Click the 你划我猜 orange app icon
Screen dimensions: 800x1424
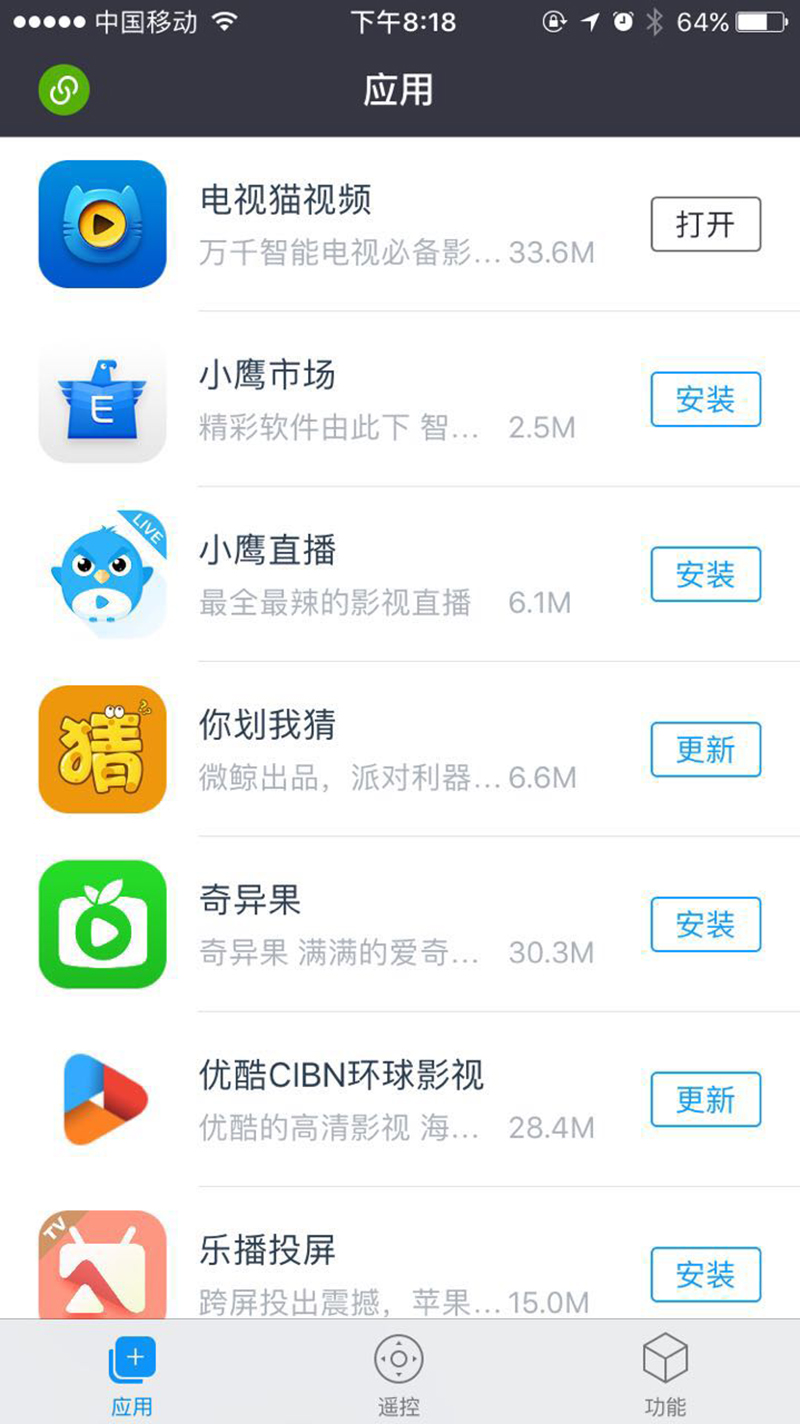(x=102, y=748)
